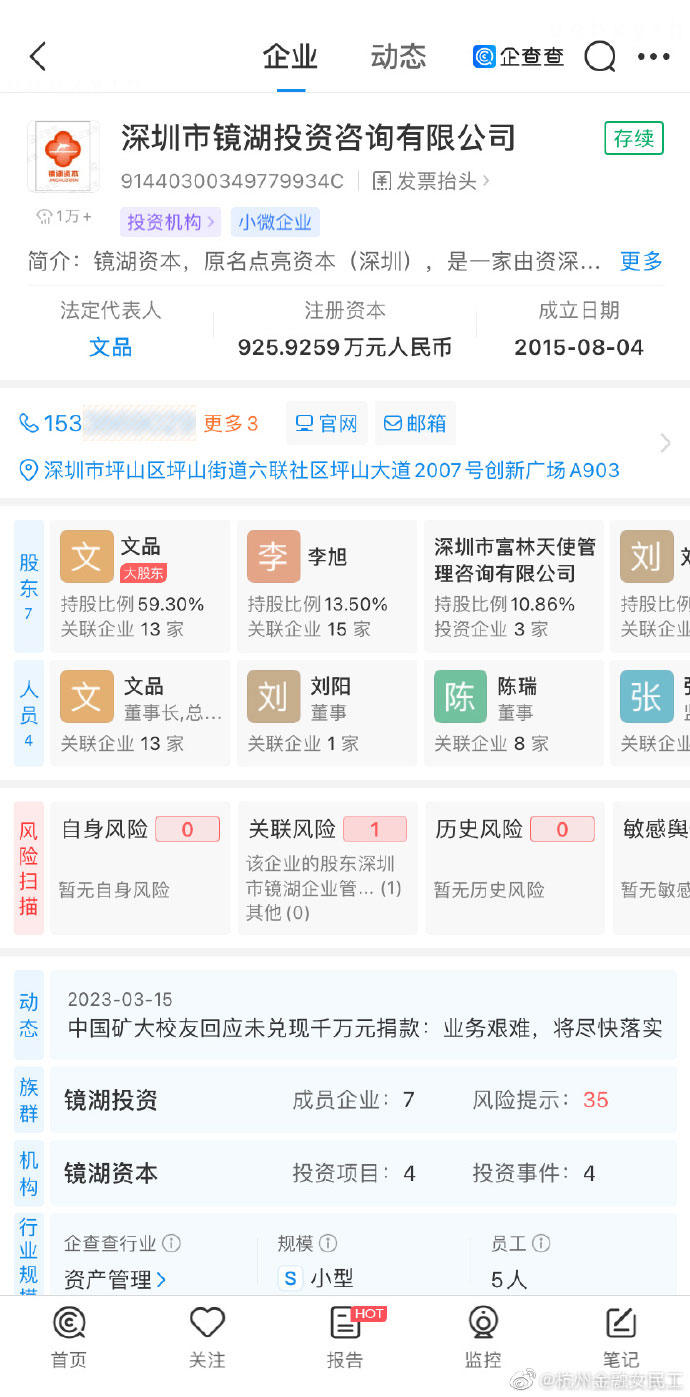Open legal representative 文品

(x=110, y=347)
